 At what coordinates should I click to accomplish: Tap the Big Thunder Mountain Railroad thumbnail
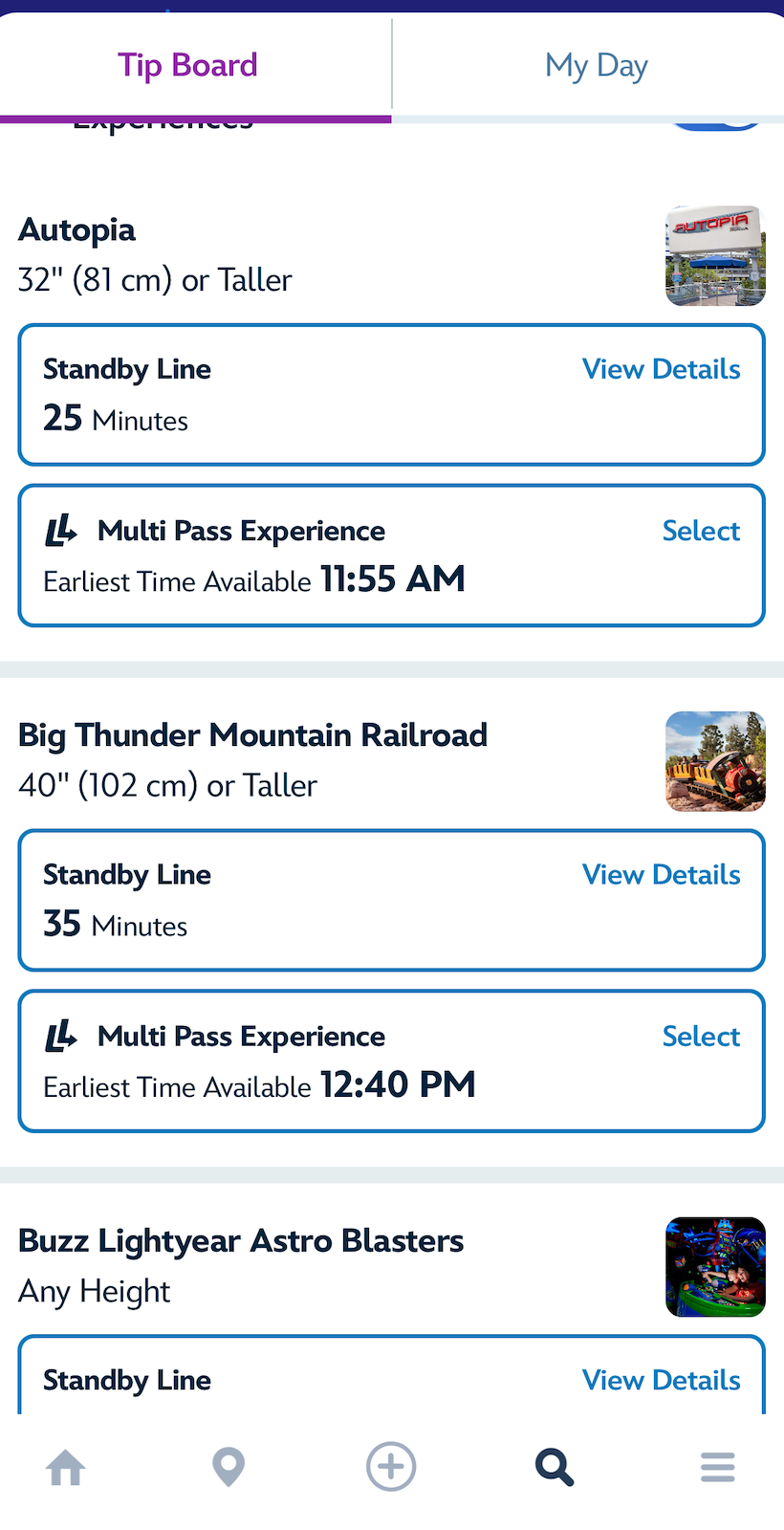point(715,761)
